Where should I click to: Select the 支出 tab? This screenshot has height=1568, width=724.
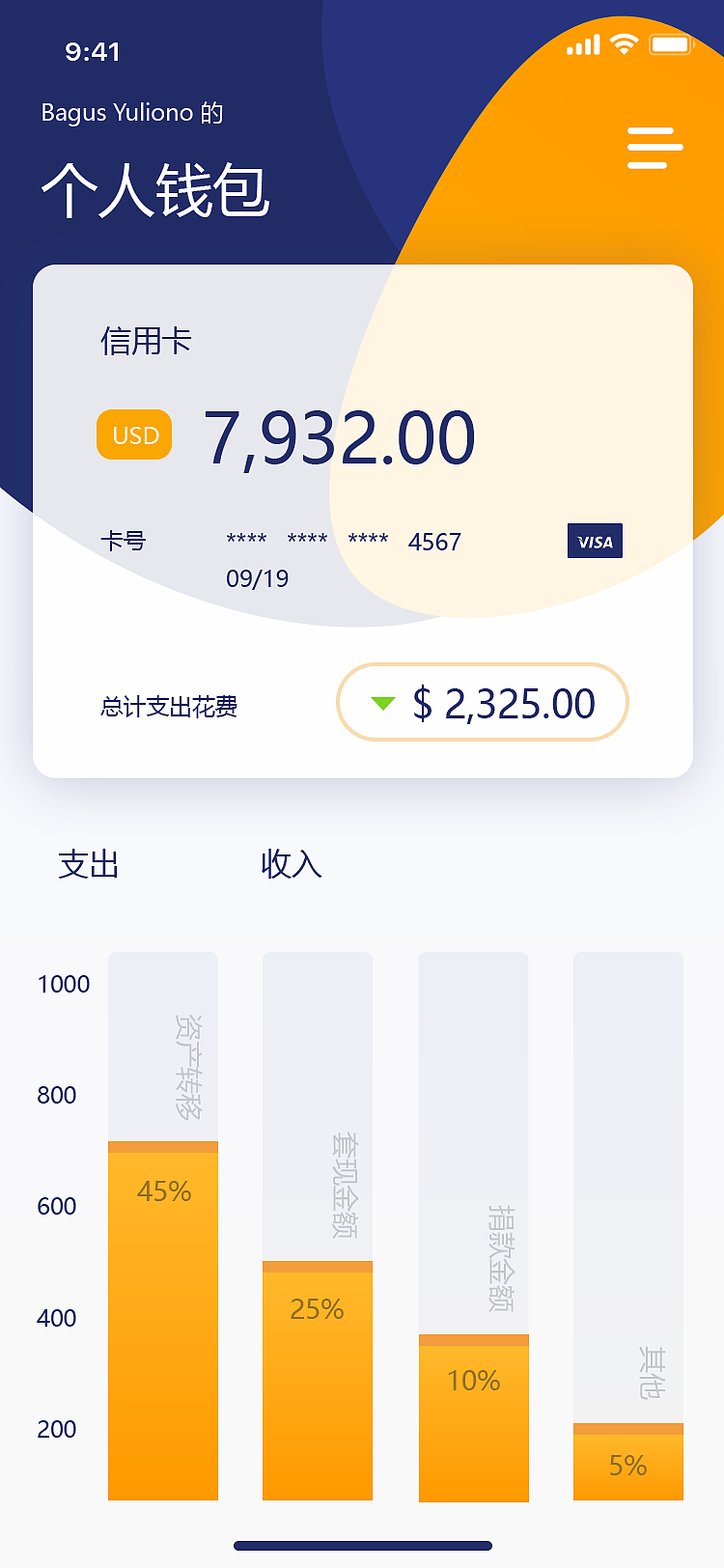point(89,866)
